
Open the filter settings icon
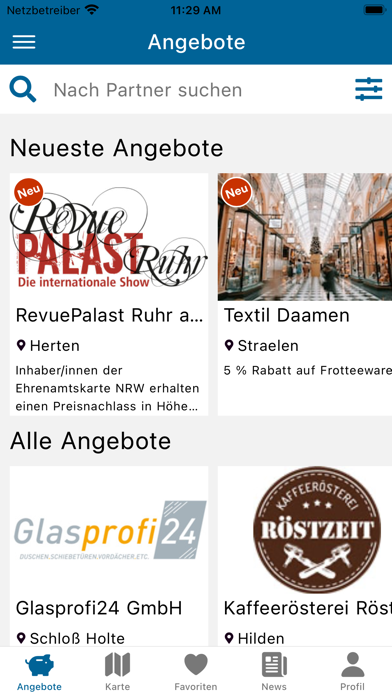(x=368, y=89)
